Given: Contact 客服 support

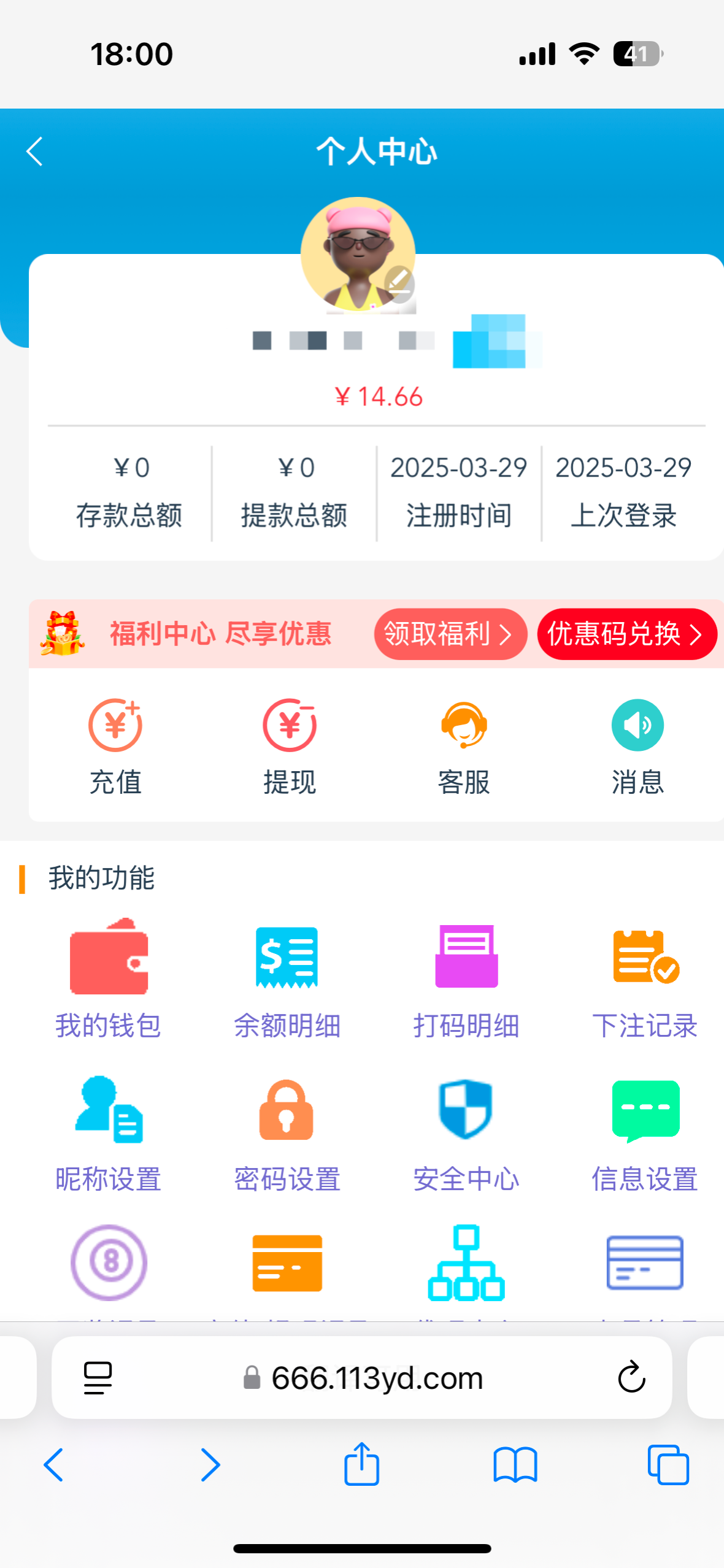Looking at the screenshot, I should (464, 745).
